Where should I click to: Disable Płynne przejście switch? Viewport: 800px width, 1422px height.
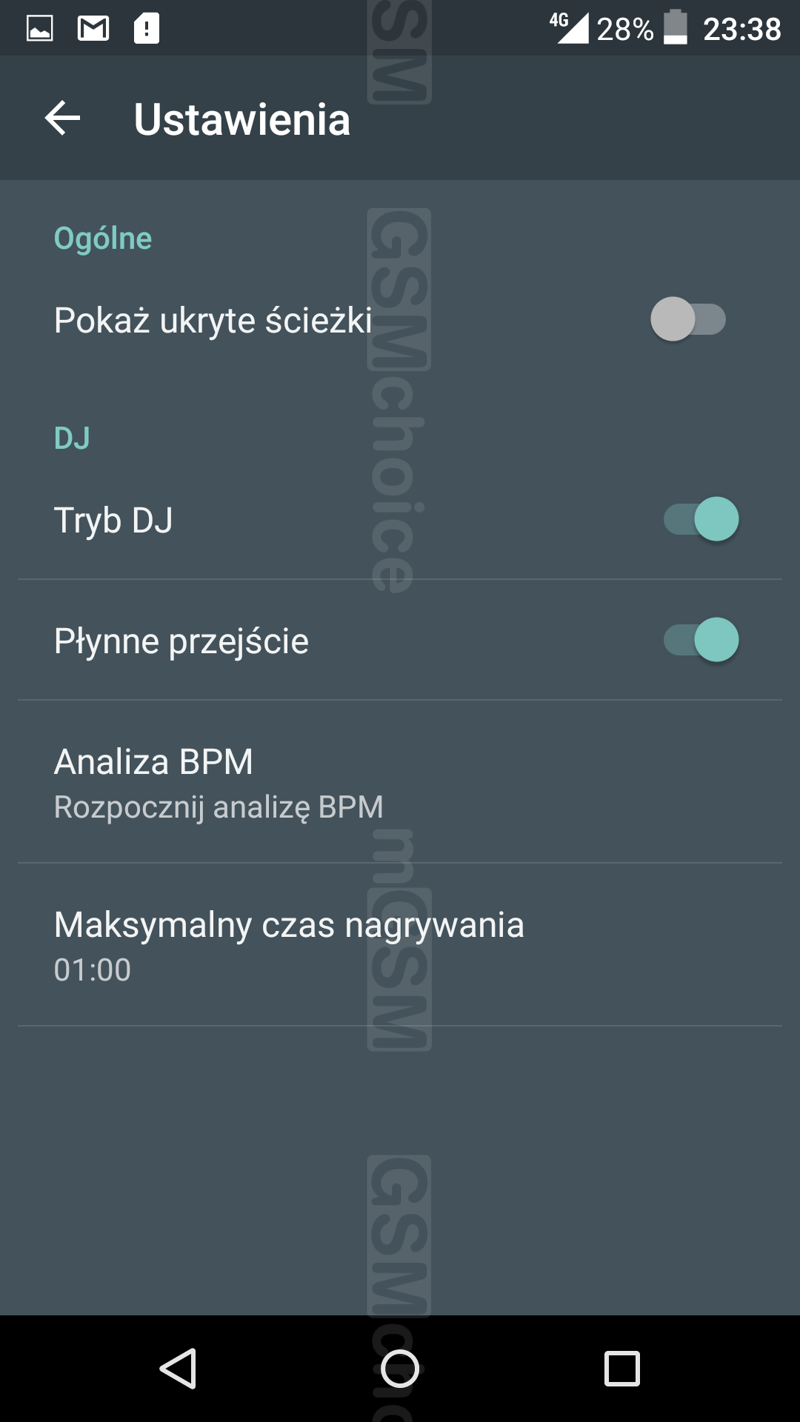[701, 640]
